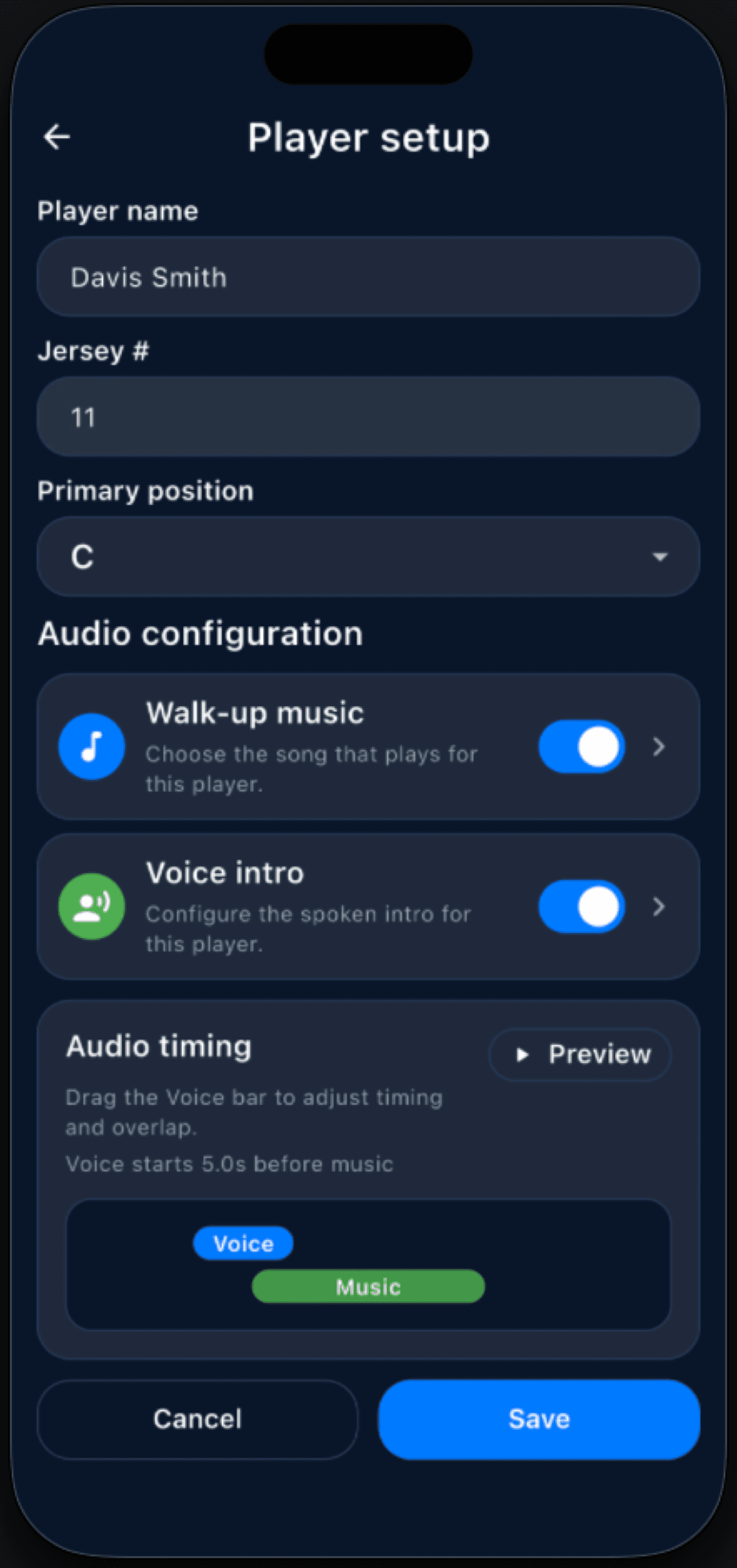737x1568 pixels.
Task: Tap the Jersey # field
Action: click(368, 417)
